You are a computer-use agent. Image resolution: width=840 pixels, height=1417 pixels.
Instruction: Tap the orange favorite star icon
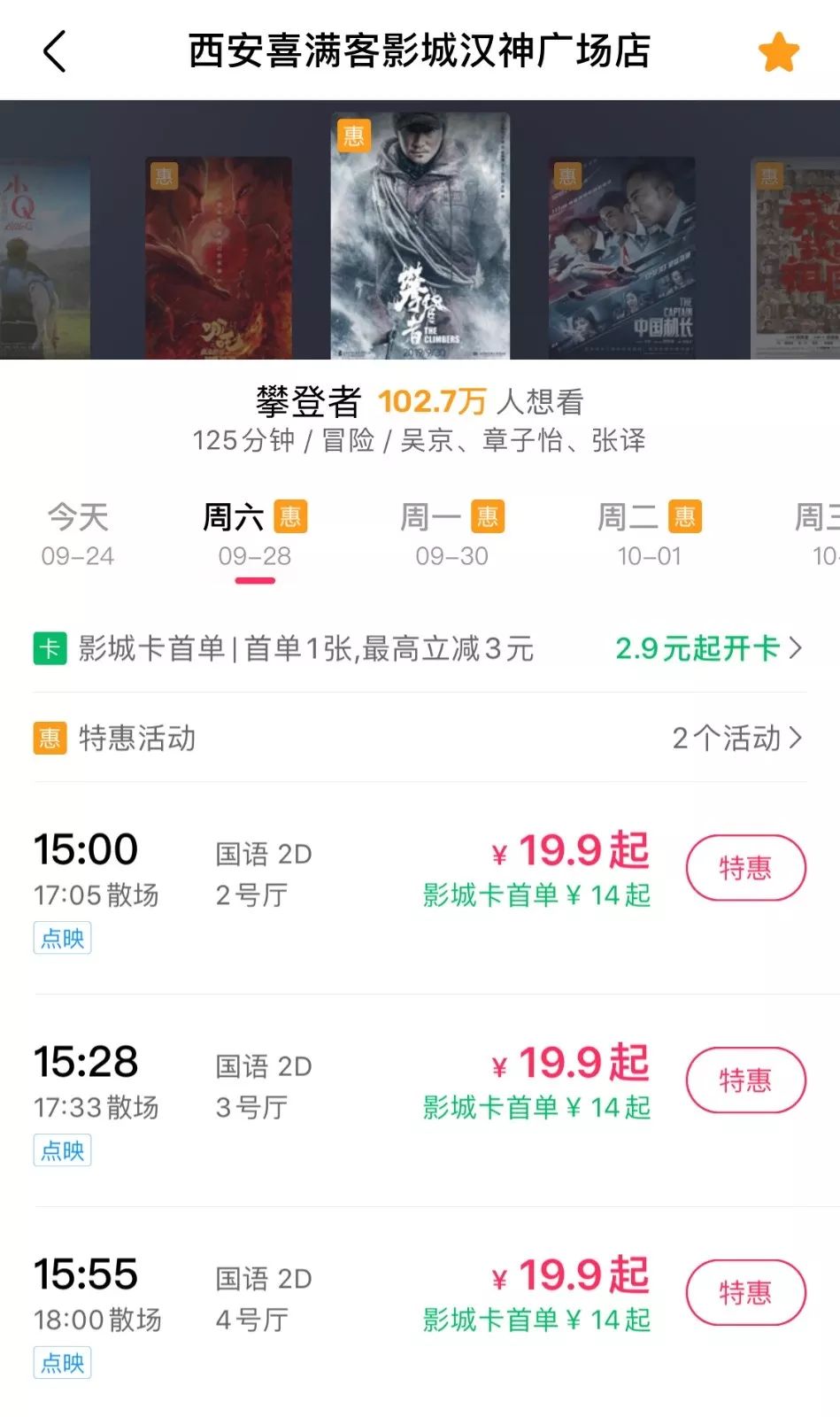coord(777,52)
